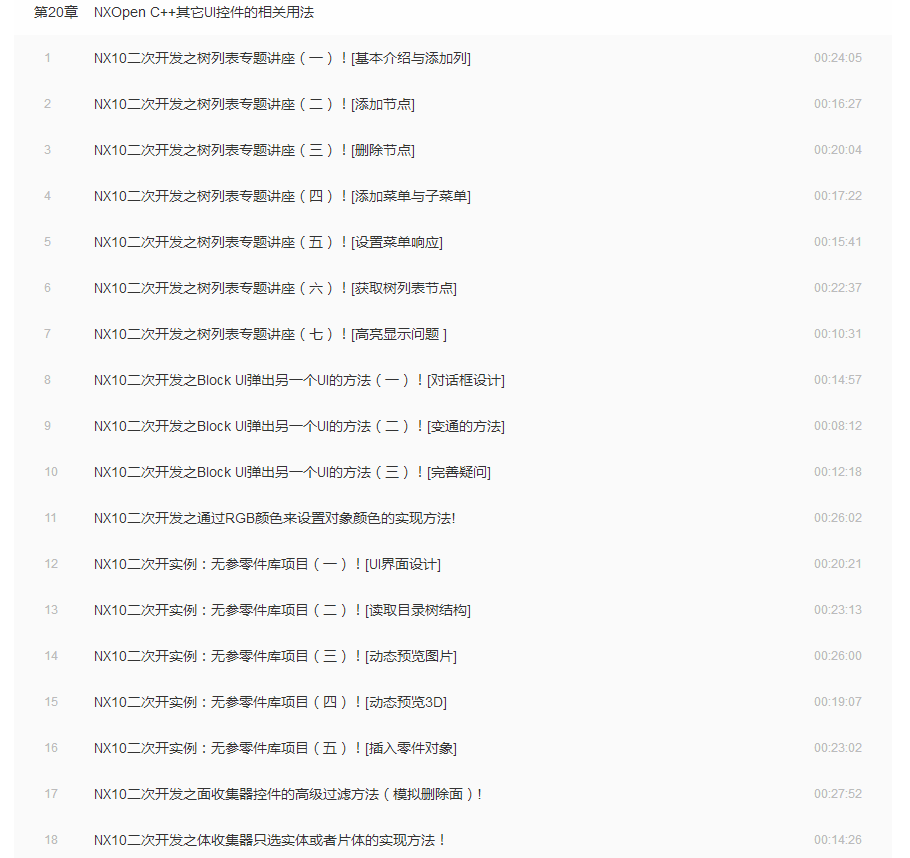Viewport: 910px width, 858px height.
Task: Open lesson 10 完善疑问
Action: click(x=292, y=472)
